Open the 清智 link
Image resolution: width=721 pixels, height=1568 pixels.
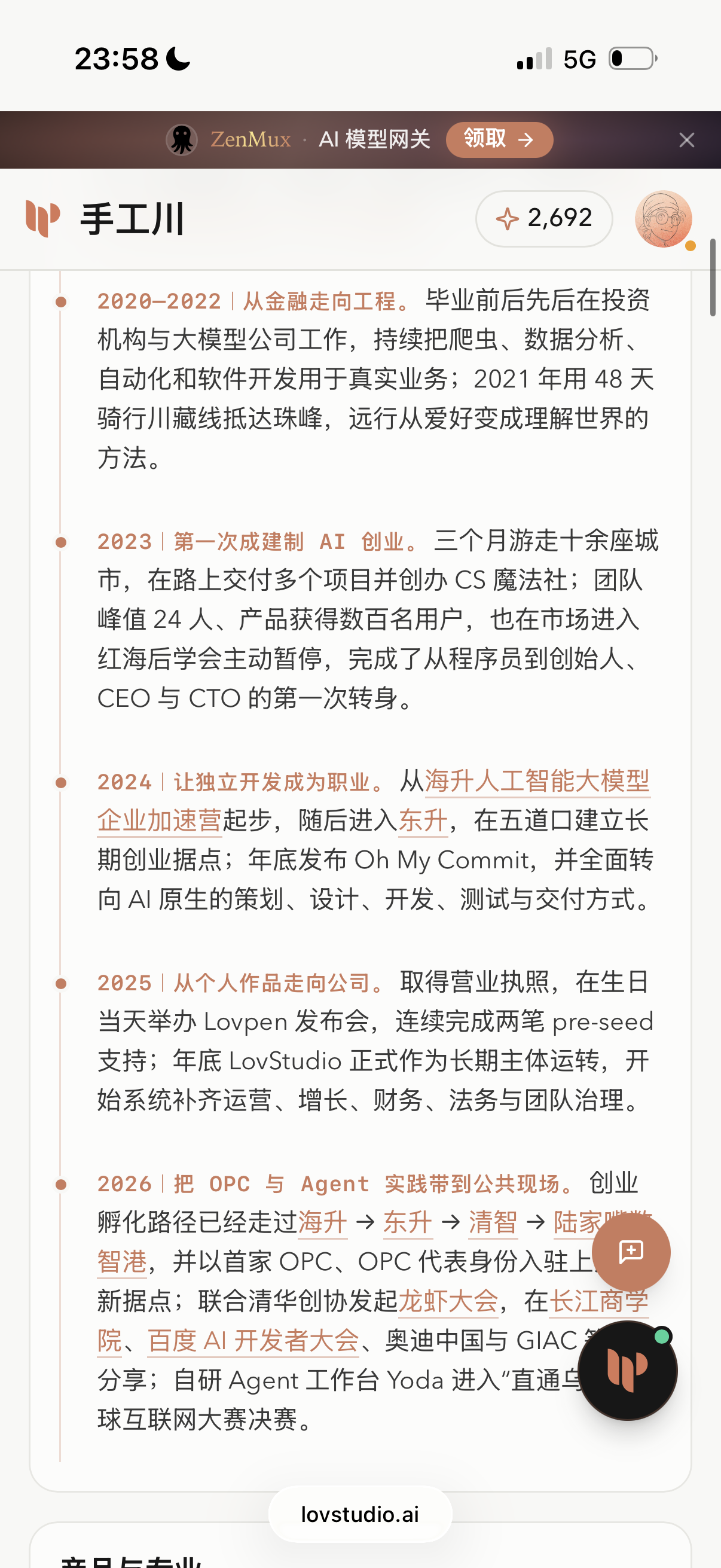click(x=493, y=1222)
